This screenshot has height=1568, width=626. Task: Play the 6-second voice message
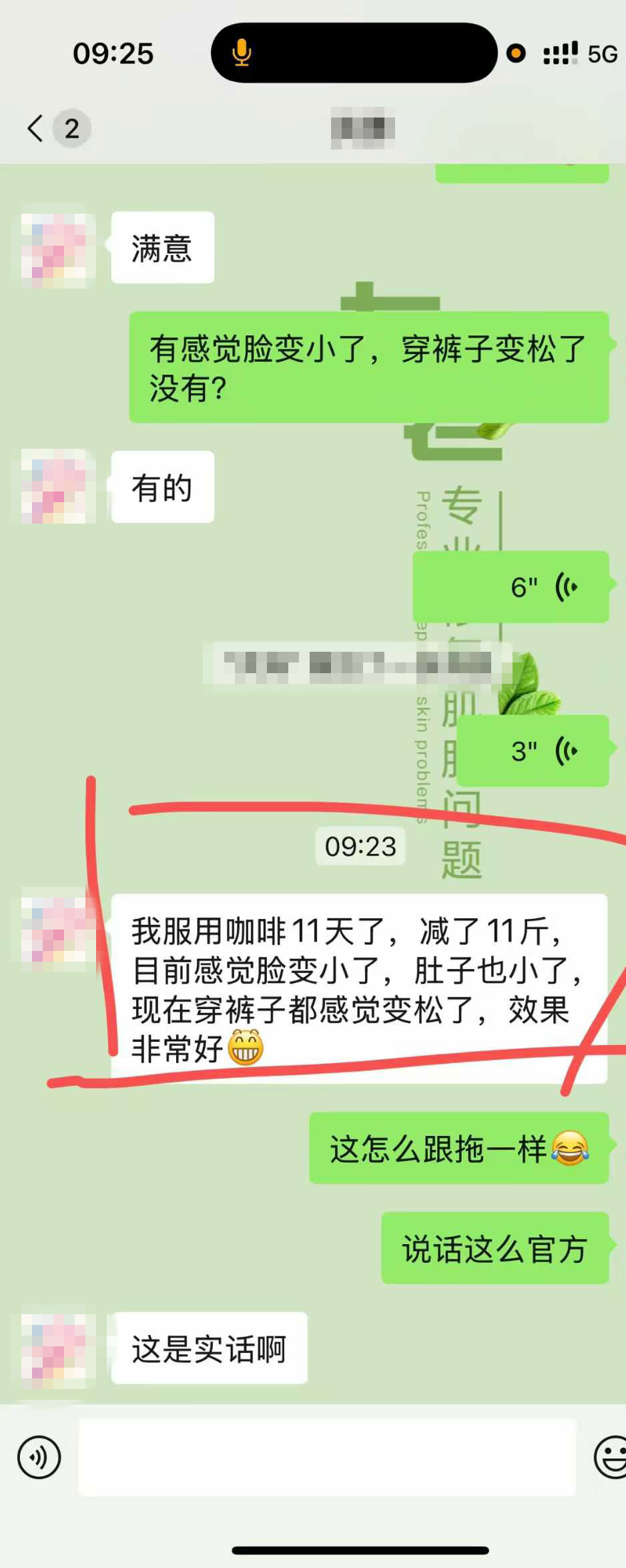click(511, 587)
